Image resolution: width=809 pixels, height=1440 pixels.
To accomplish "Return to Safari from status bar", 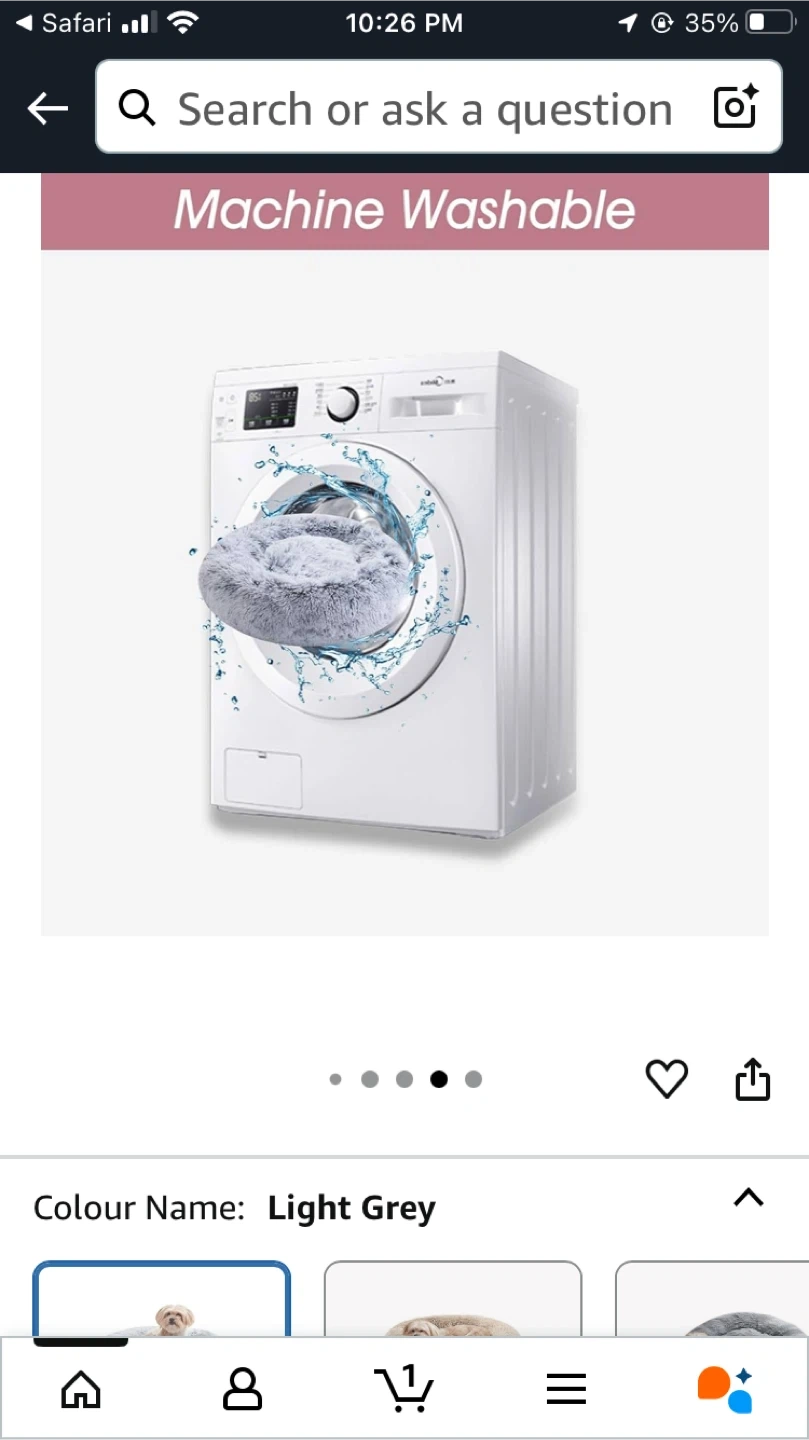I will pyautogui.click(x=65, y=22).
